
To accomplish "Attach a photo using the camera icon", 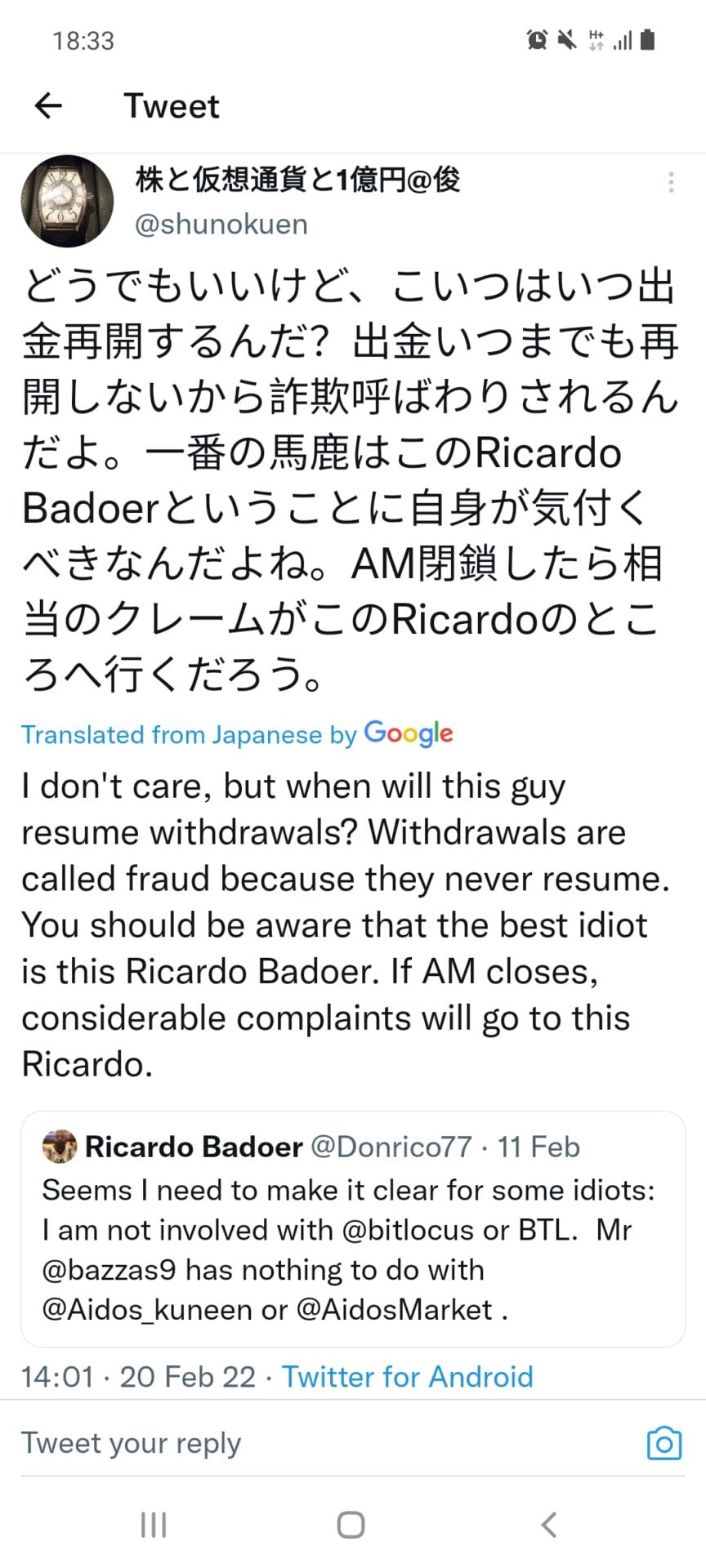I will tap(664, 1444).
